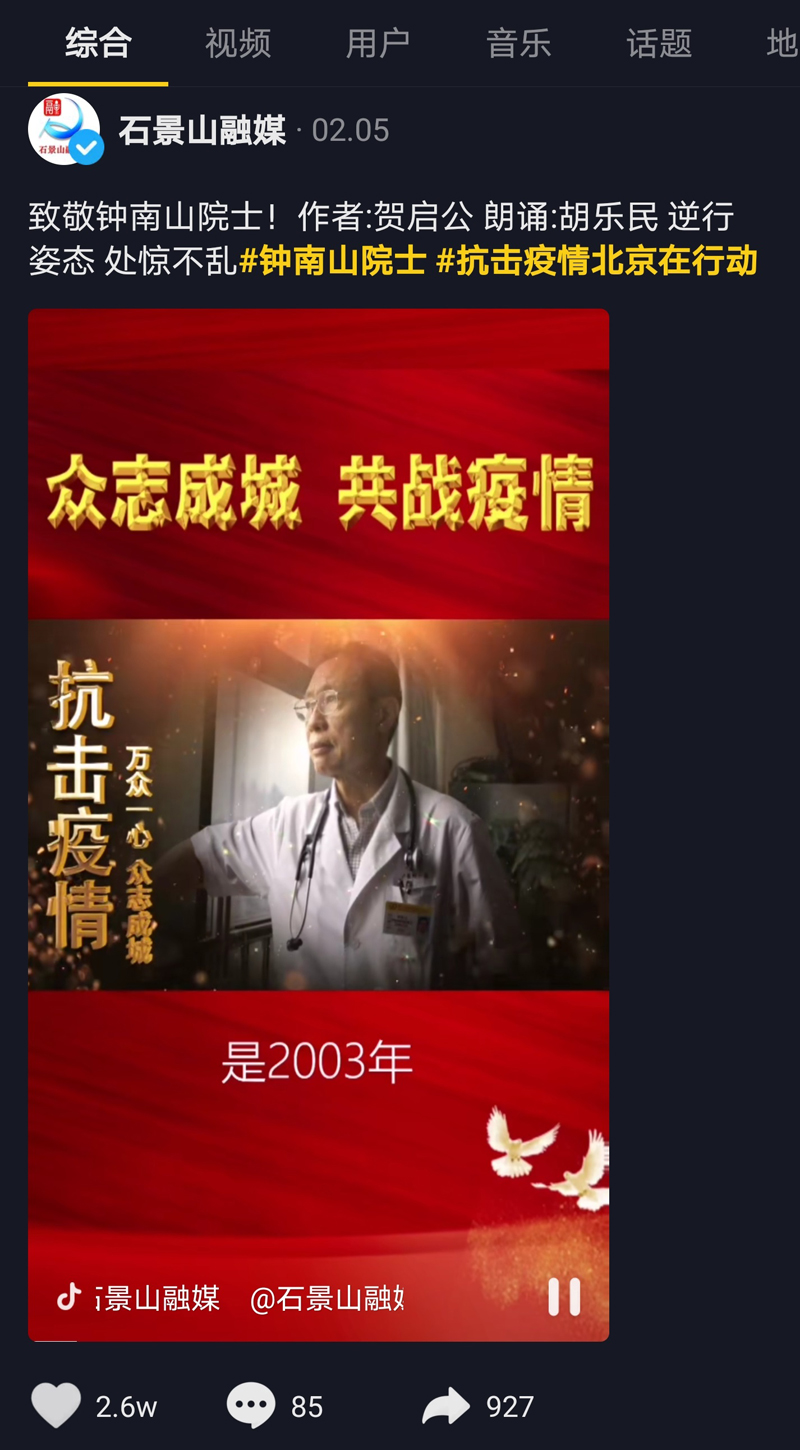Pause the playing video
The image size is (800, 1450).
[x=564, y=1297]
